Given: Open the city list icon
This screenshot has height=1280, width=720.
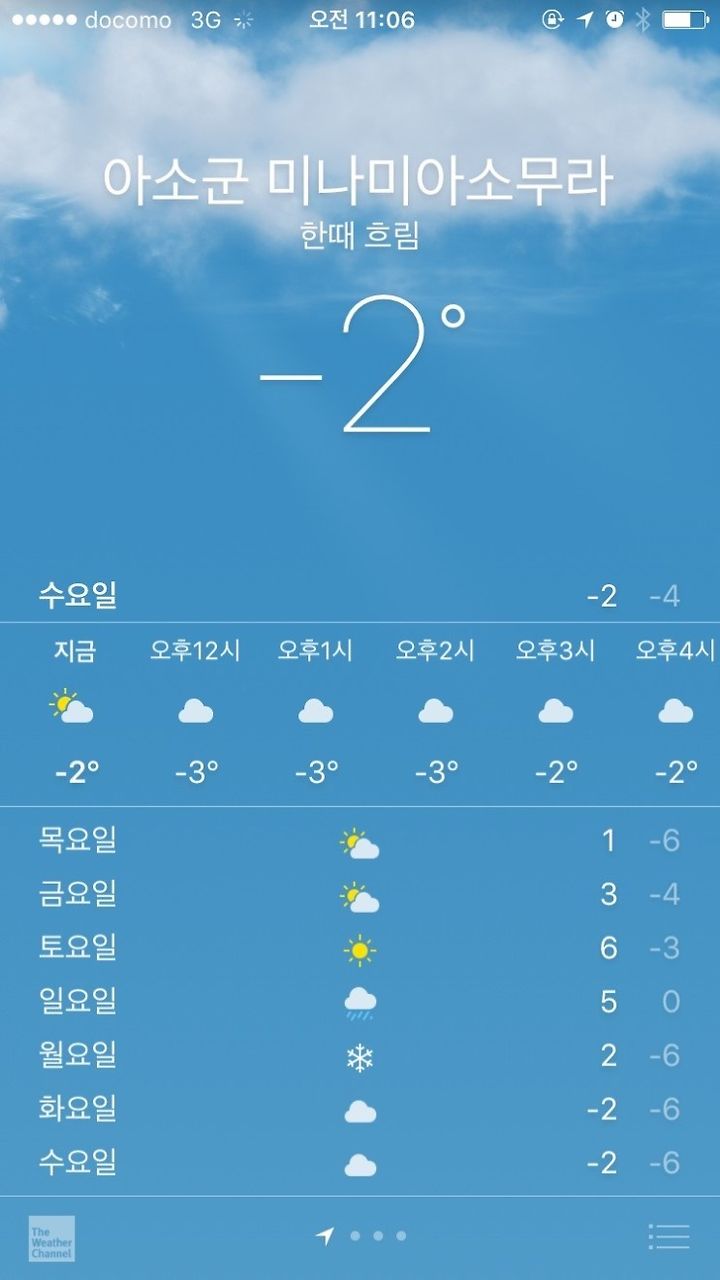Looking at the screenshot, I should [x=668, y=1237].
